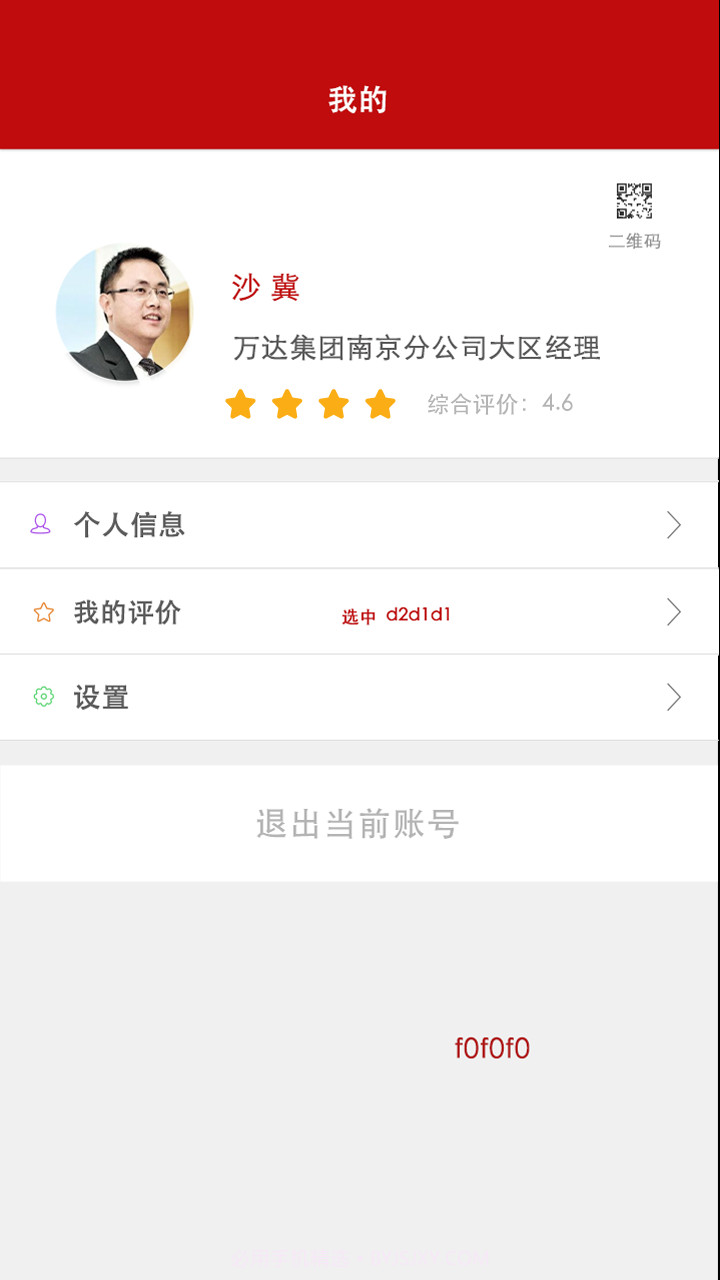Click the profile avatar photo of 沙冀

tap(125, 312)
